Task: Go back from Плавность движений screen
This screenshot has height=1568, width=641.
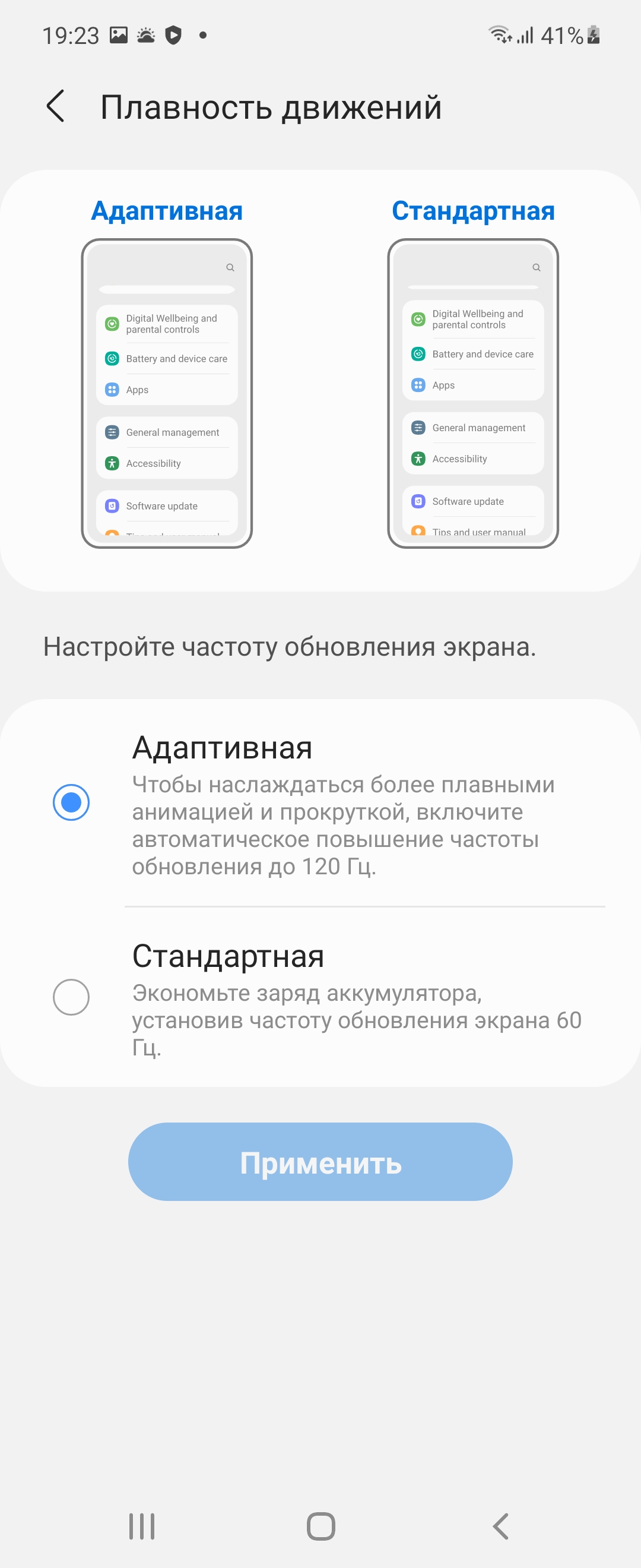Action: [x=56, y=106]
